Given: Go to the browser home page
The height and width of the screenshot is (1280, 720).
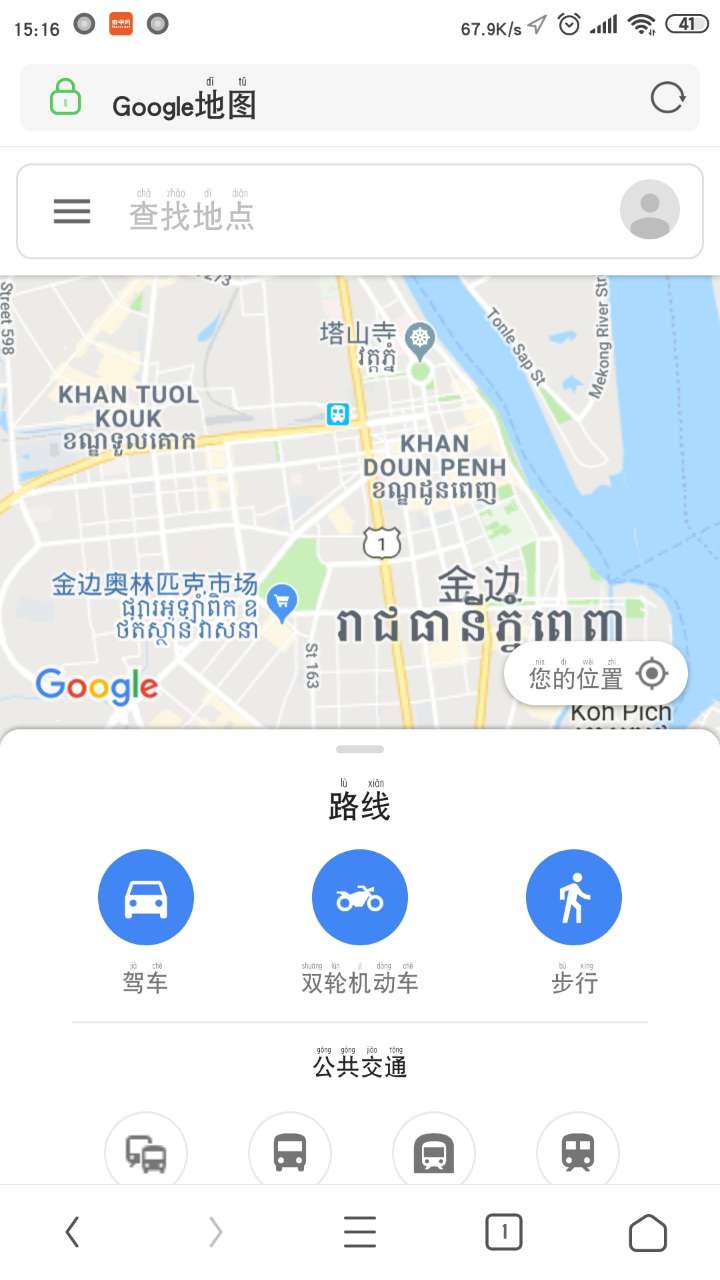Looking at the screenshot, I should pyautogui.click(x=647, y=1232).
